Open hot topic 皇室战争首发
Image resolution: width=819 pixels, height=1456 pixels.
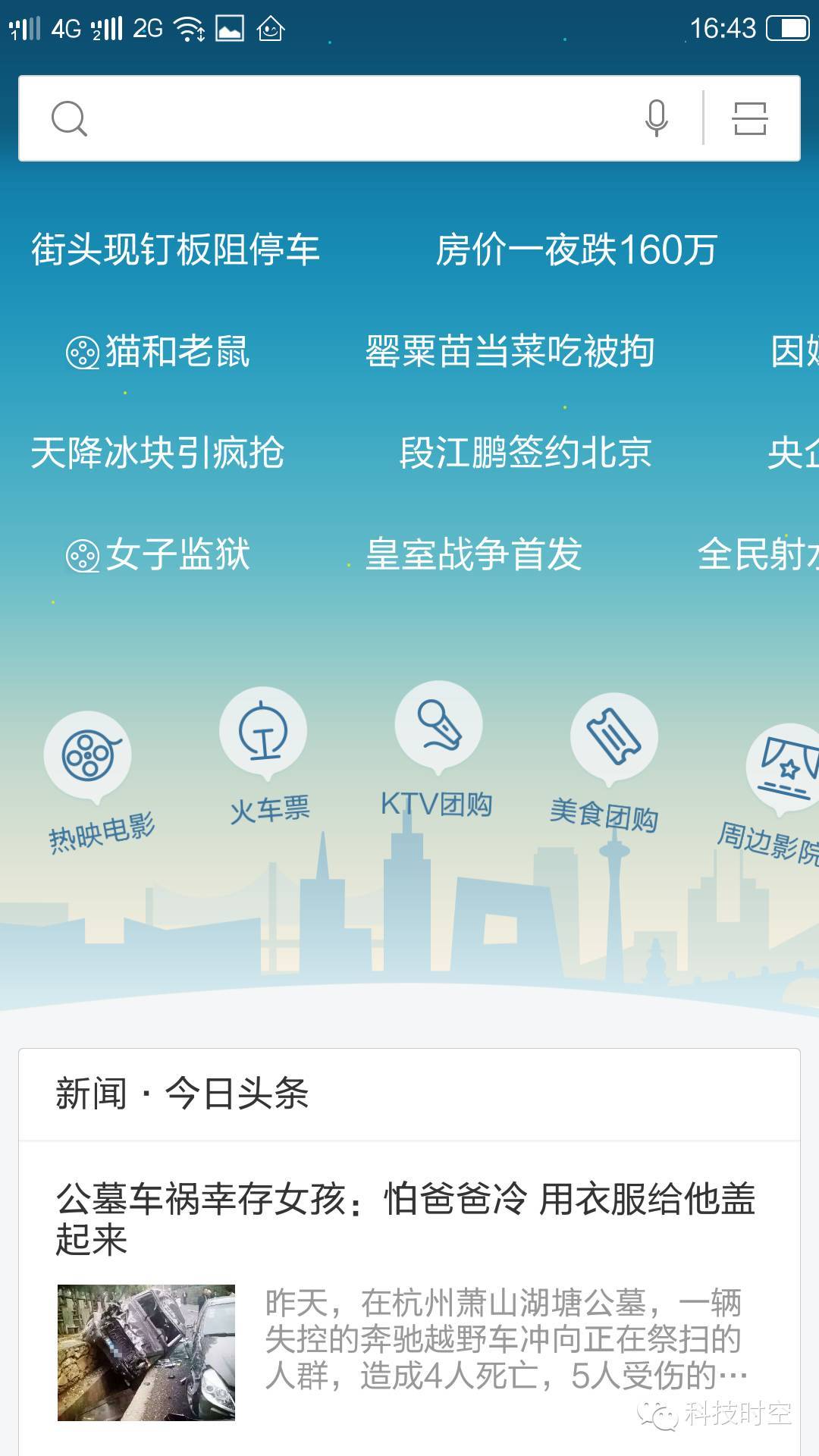point(473,554)
